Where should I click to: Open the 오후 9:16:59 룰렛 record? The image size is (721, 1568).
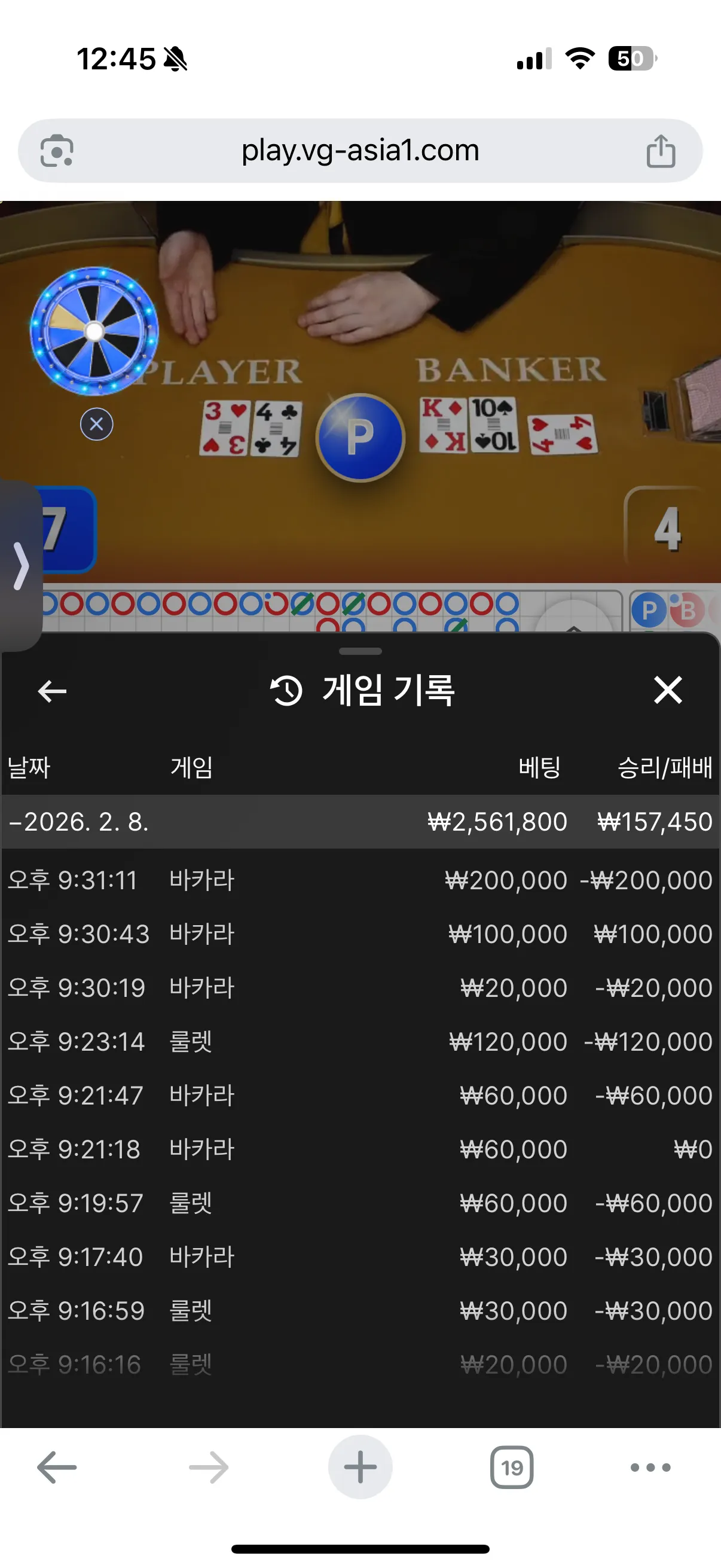coord(360,1310)
